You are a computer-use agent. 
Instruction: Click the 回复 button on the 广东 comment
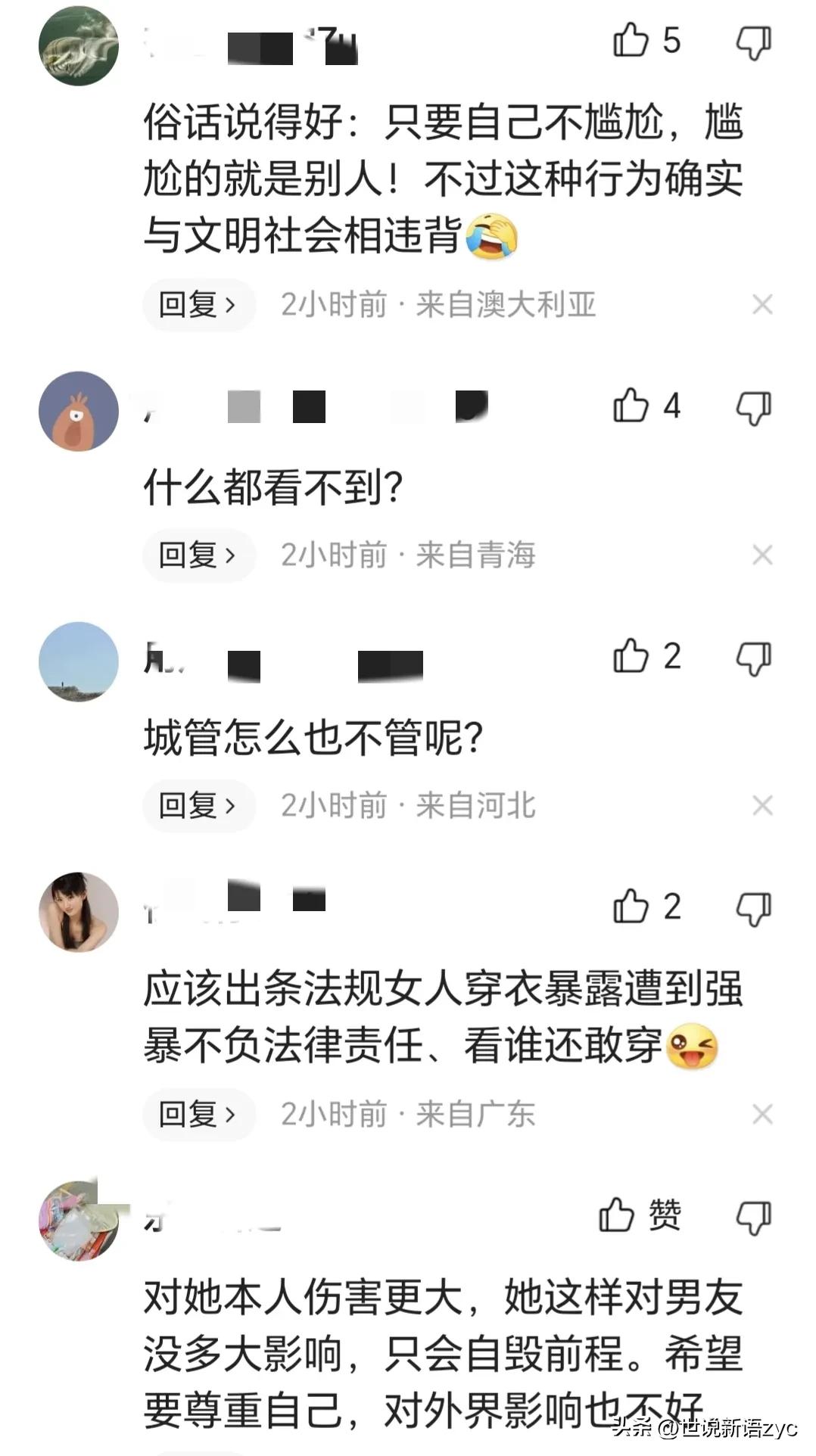[198, 1115]
